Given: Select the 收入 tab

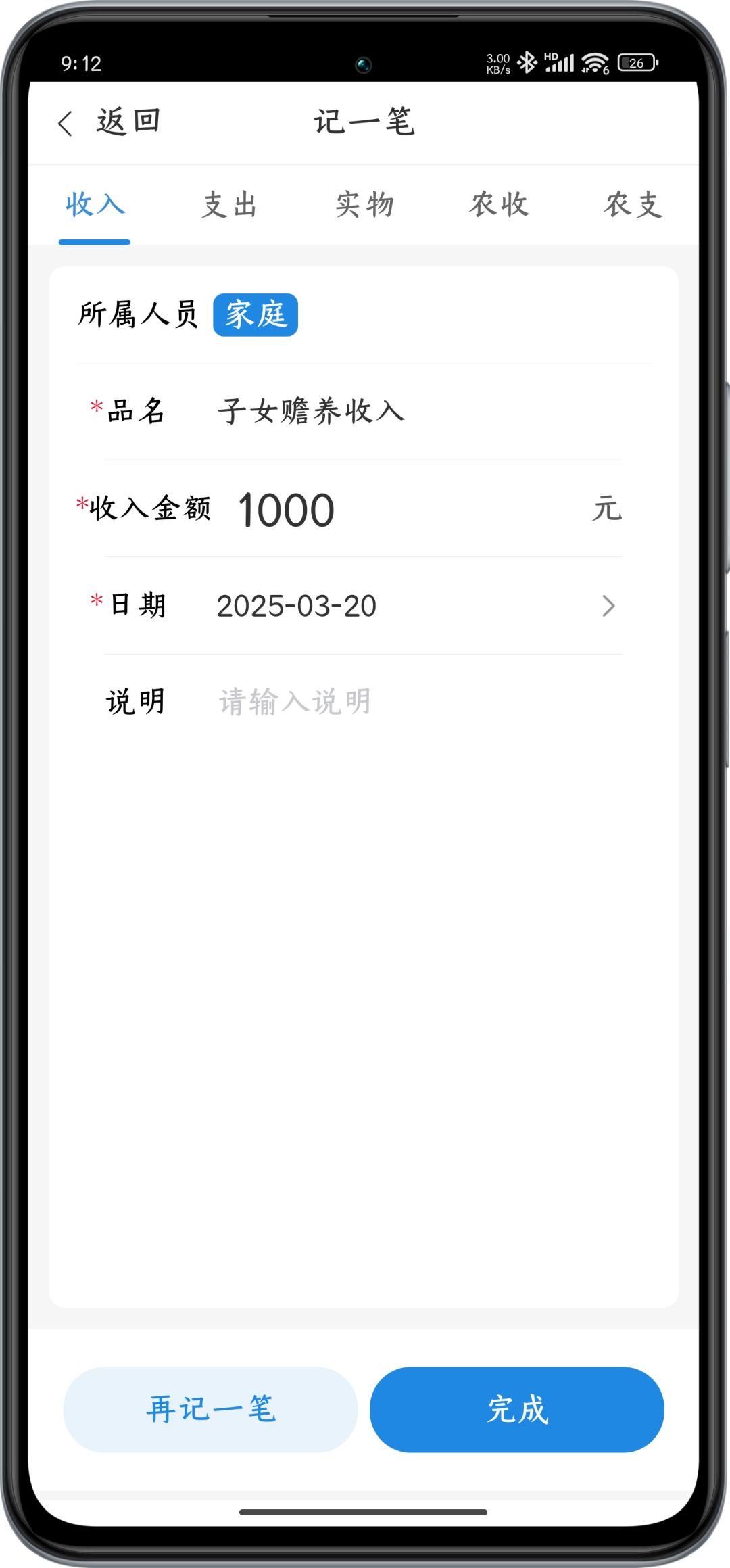Looking at the screenshot, I should 95,204.
